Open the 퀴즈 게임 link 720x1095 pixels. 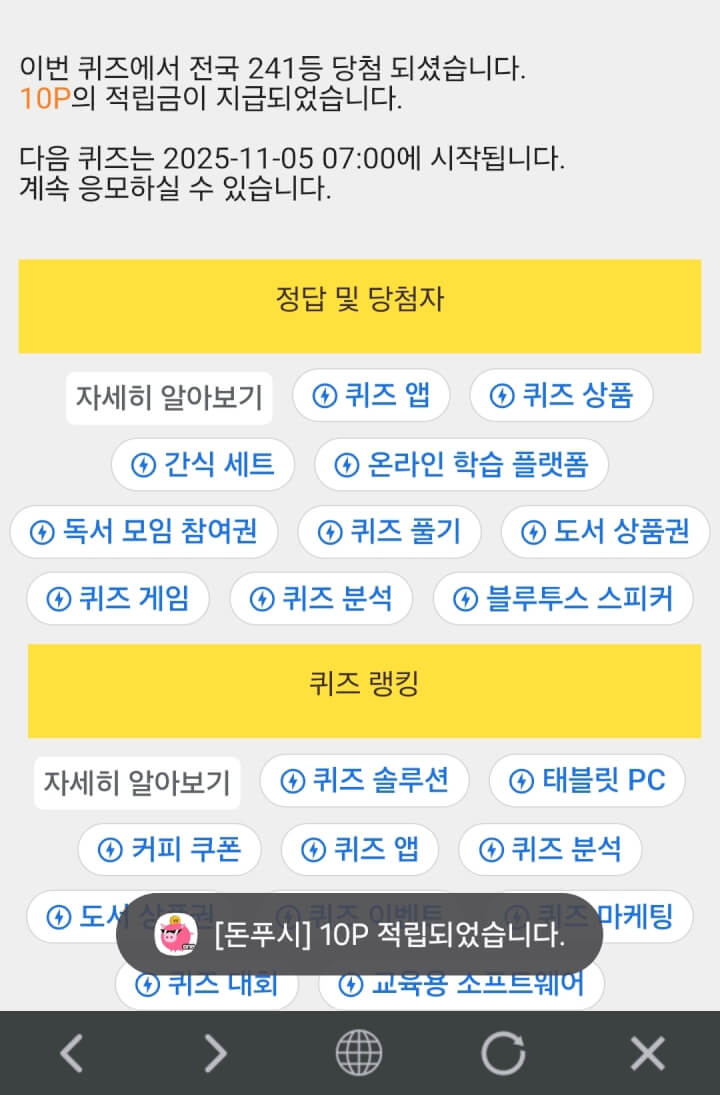point(118,599)
